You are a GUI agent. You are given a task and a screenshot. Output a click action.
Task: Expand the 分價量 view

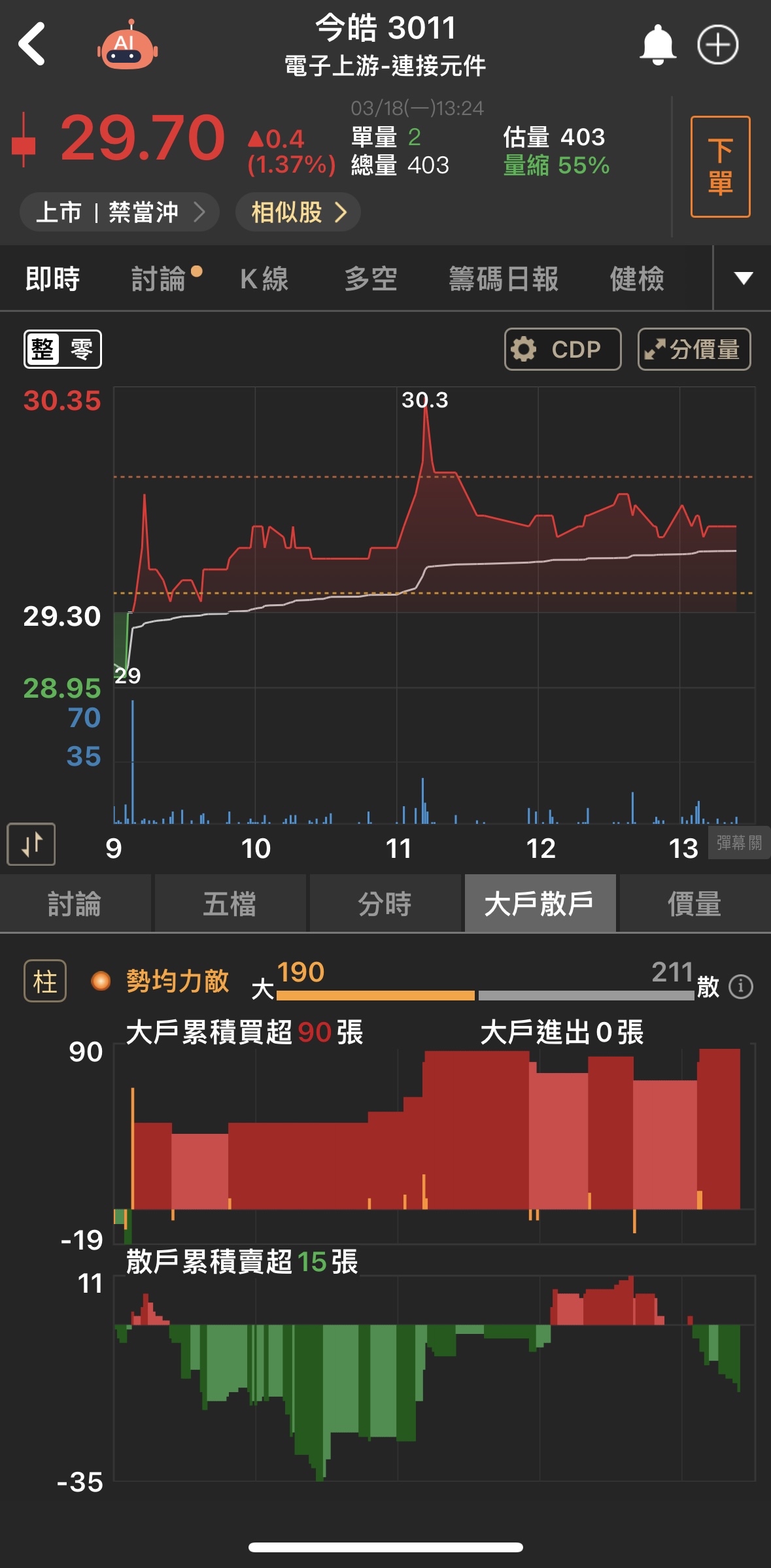click(694, 349)
